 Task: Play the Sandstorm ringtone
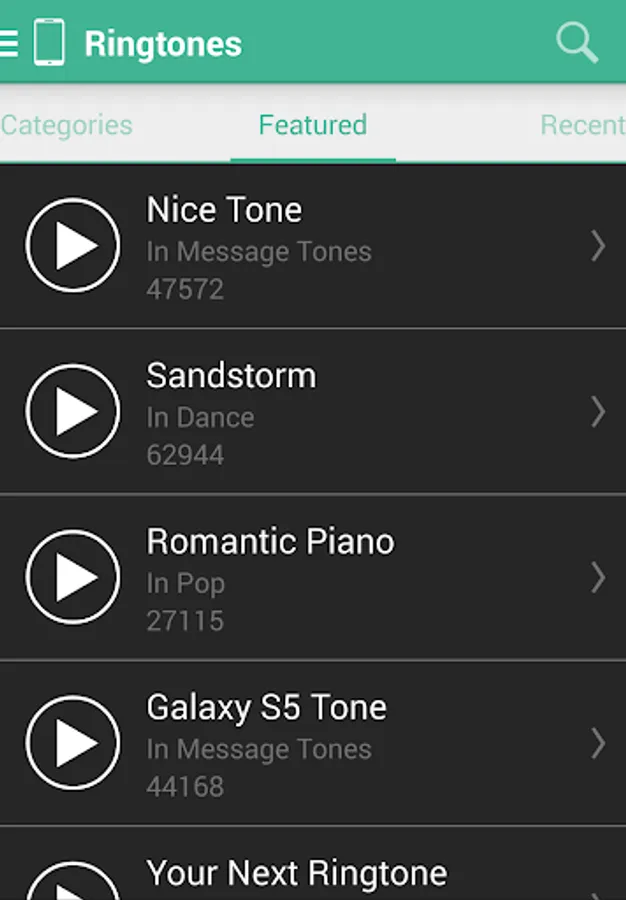coord(73,411)
